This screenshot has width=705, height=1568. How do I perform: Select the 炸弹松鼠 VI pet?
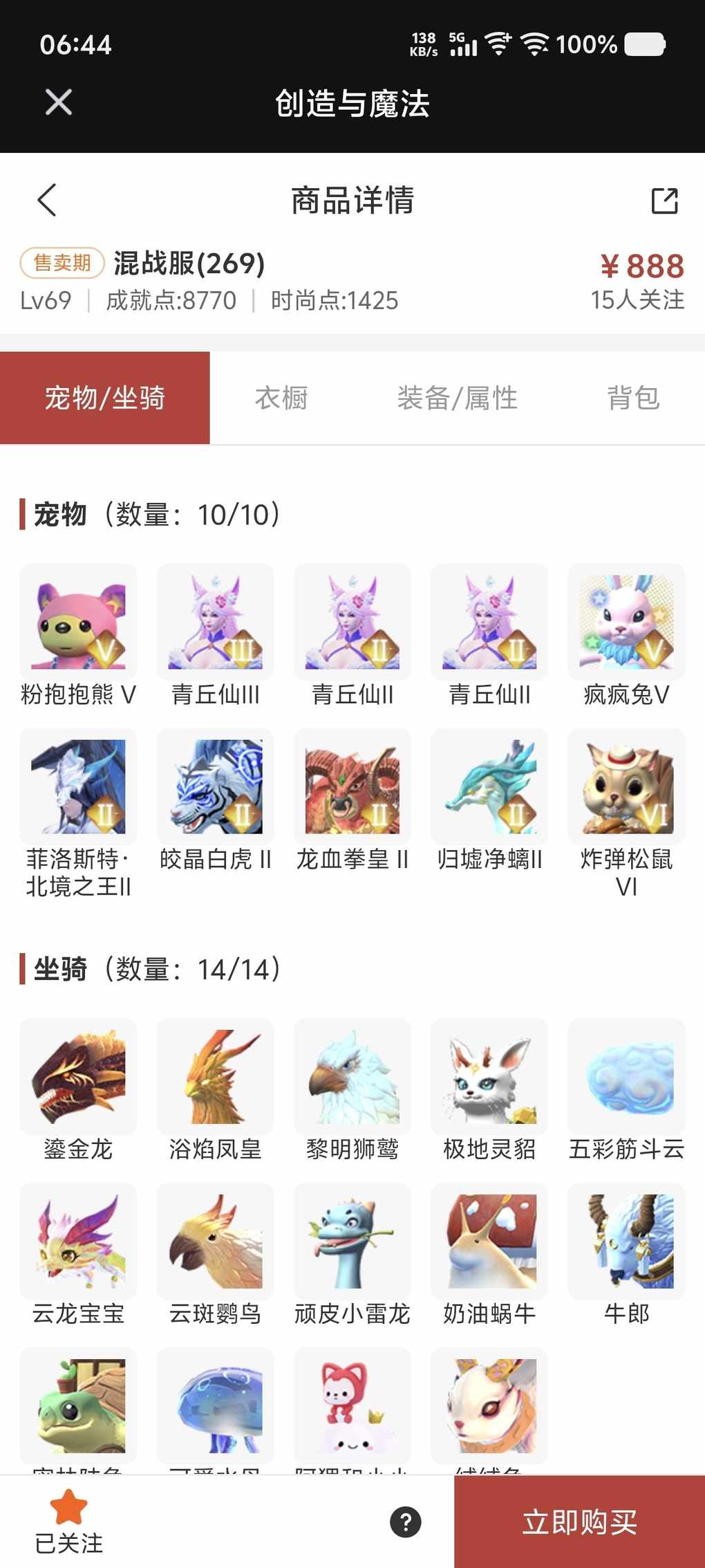(626, 787)
